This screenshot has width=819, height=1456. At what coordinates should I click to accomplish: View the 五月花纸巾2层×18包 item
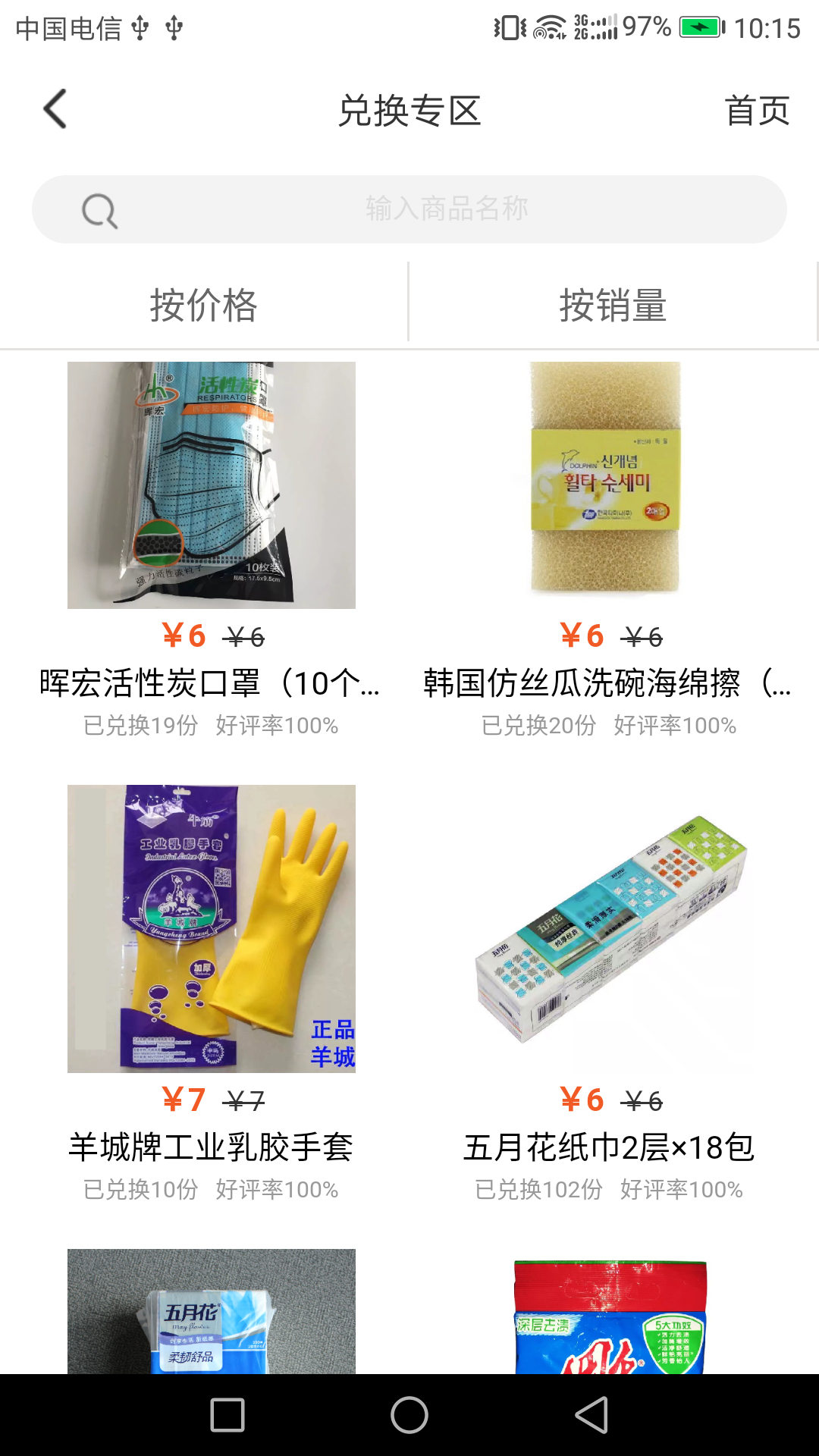tap(609, 929)
